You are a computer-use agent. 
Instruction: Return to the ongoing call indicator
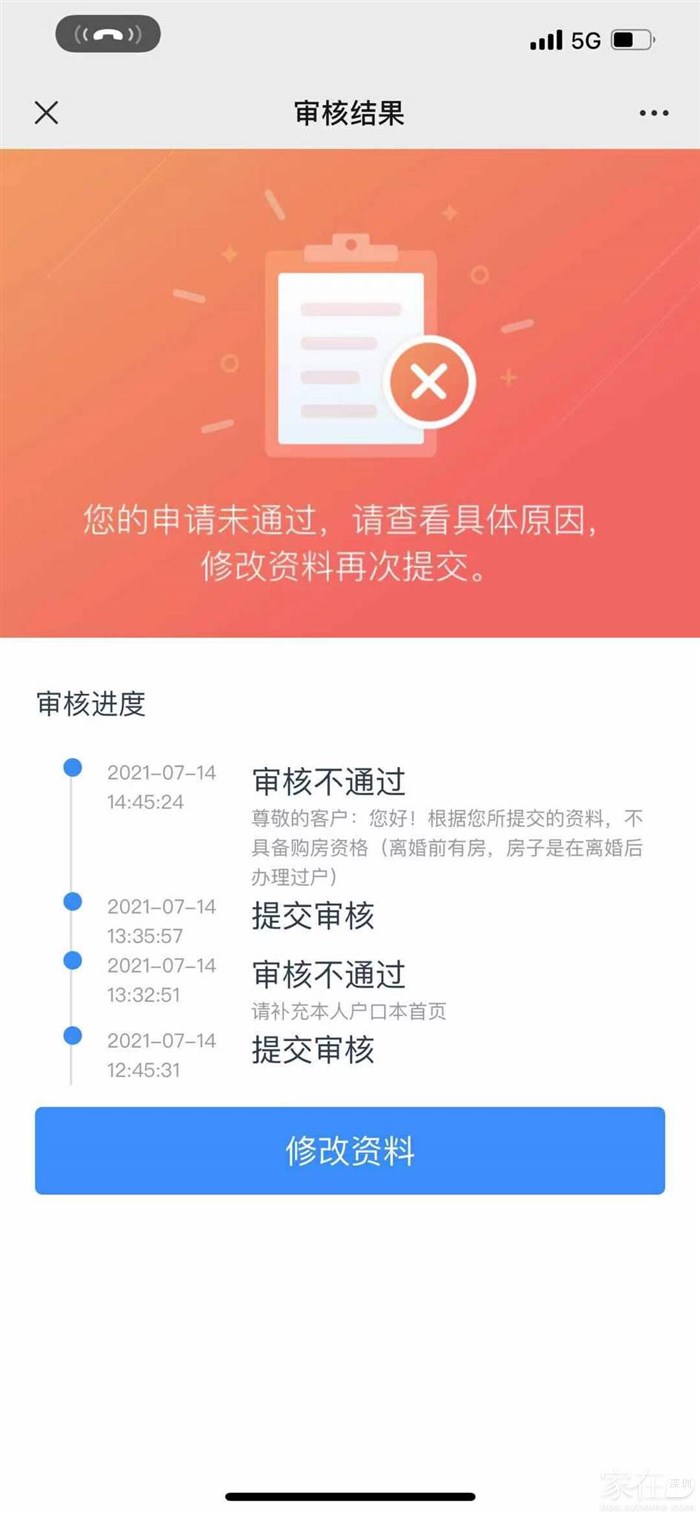coord(108,35)
